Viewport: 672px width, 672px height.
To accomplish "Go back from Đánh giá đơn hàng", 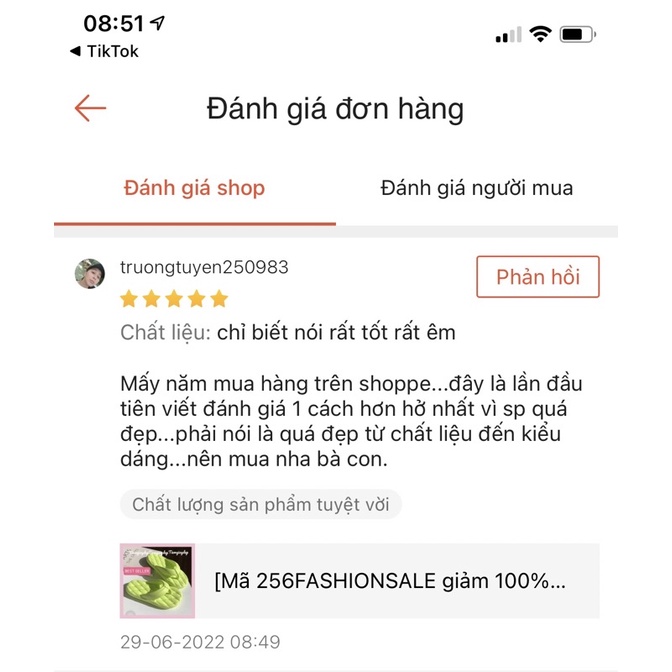I will (x=90, y=109).
